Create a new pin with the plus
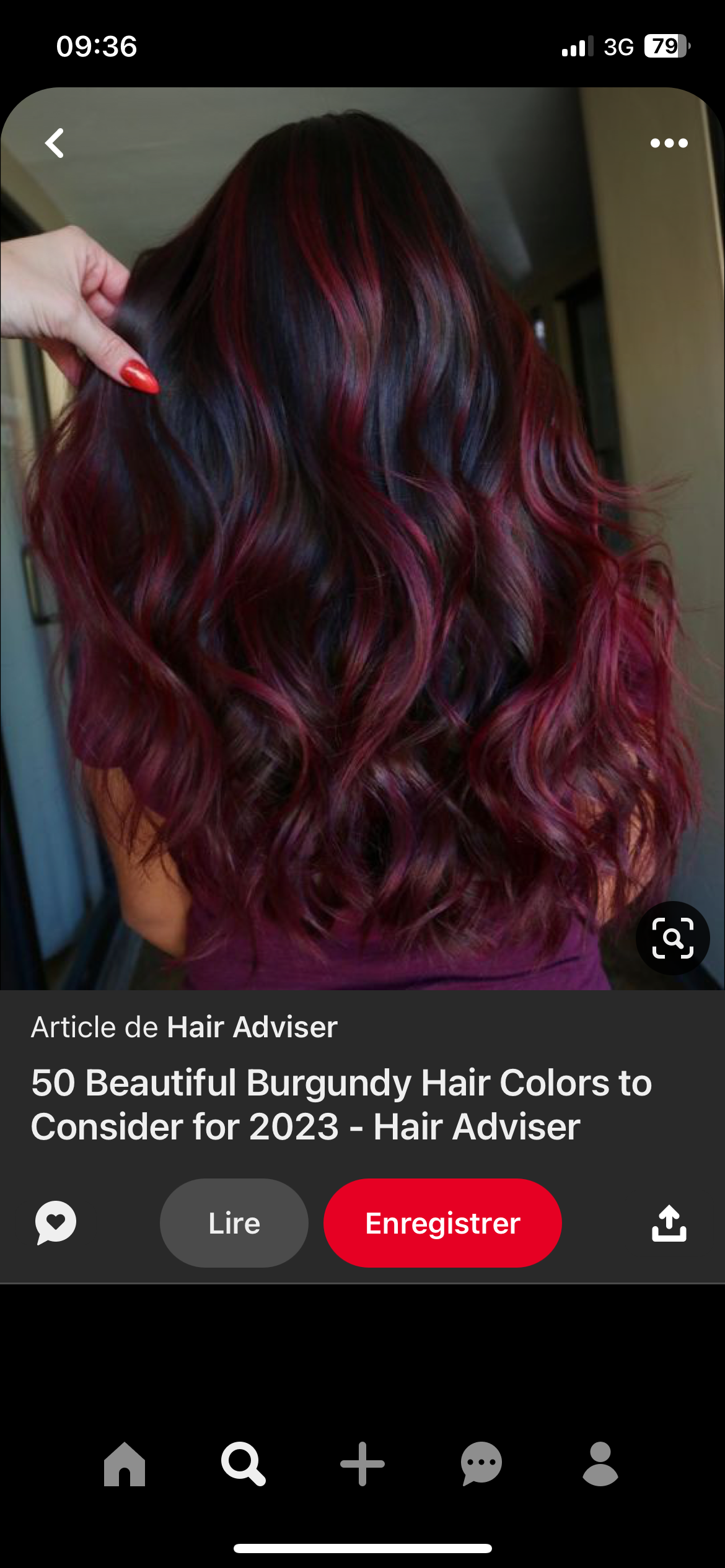The height and width of the screenshot is (1568, 725). [x=362, y=1464]
